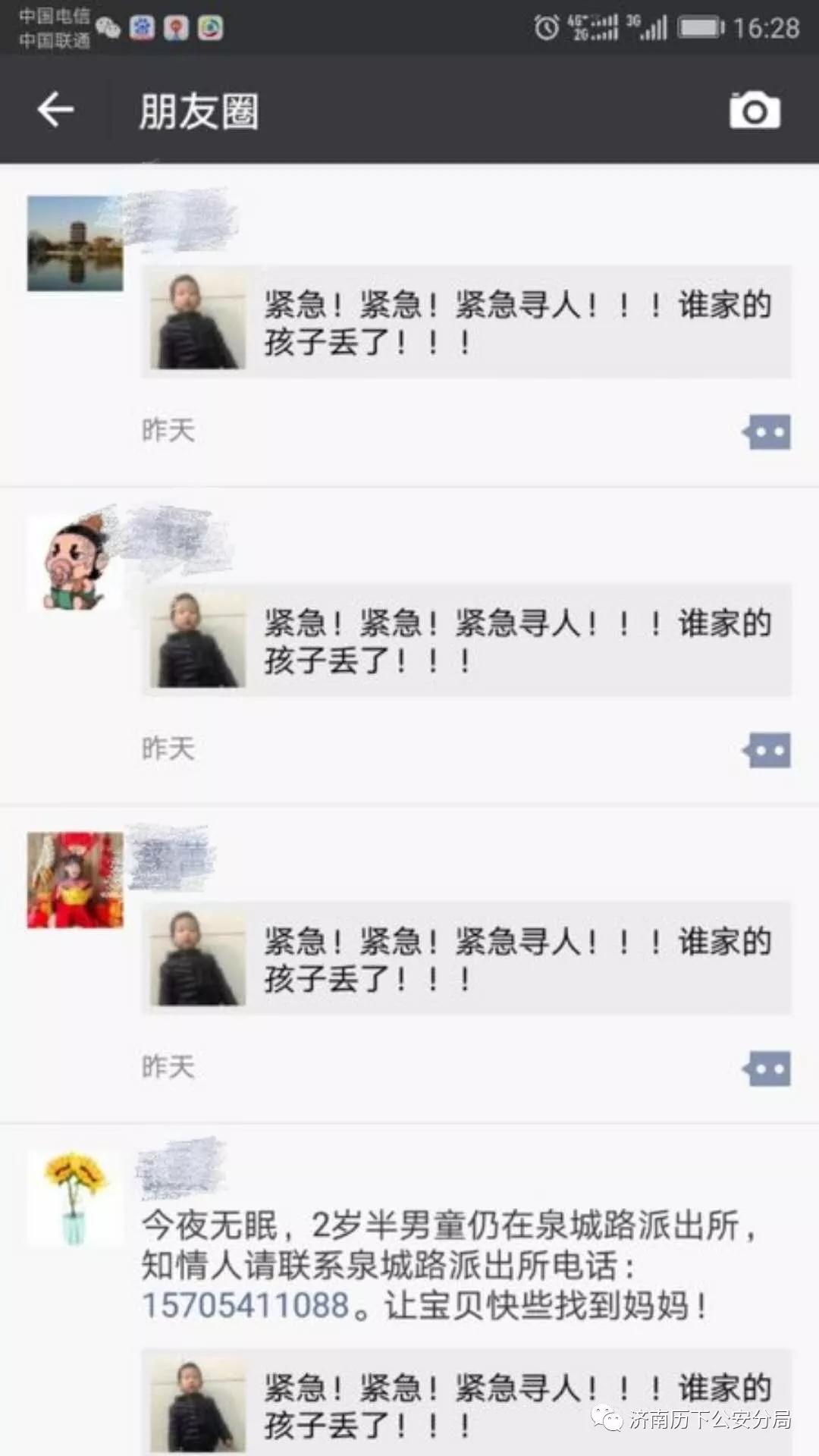Go back from the Moments screen
The width and height of the screenshot is (819, 1456).
pyautogui.click(x=55, y=110)
